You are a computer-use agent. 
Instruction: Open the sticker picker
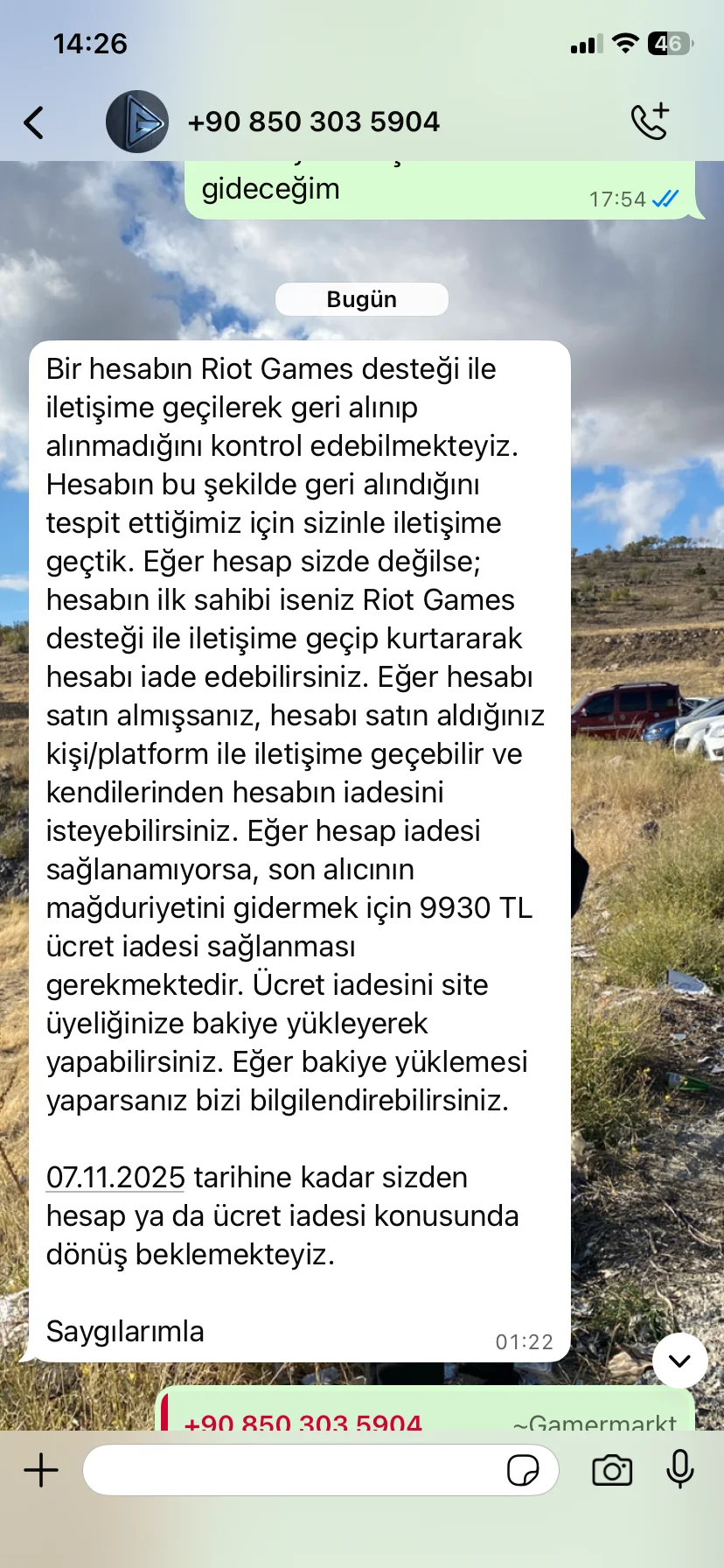pos(523,1470)
